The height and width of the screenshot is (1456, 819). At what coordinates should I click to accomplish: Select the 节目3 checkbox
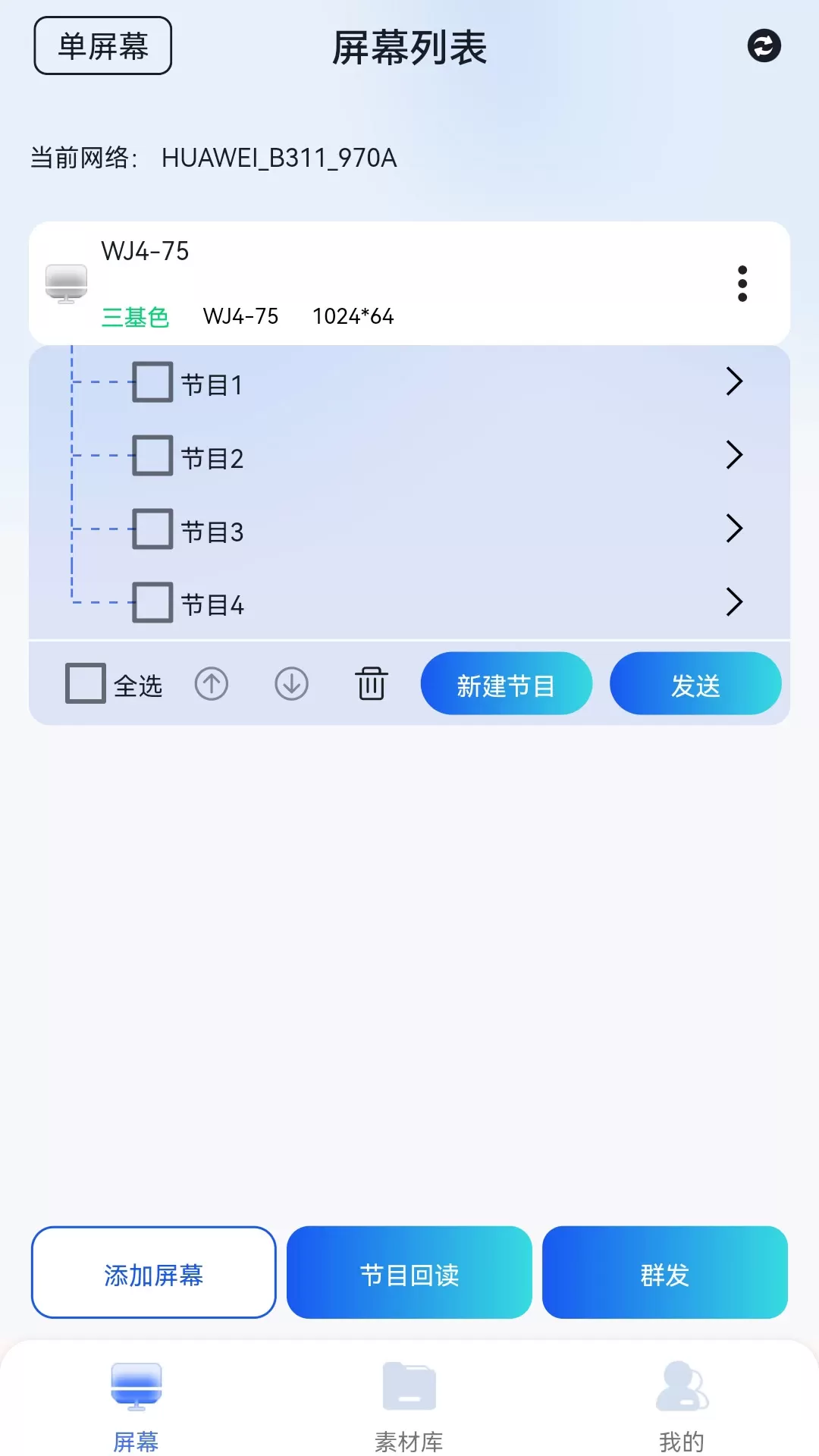pyautogui.click(x=152, y=529)
